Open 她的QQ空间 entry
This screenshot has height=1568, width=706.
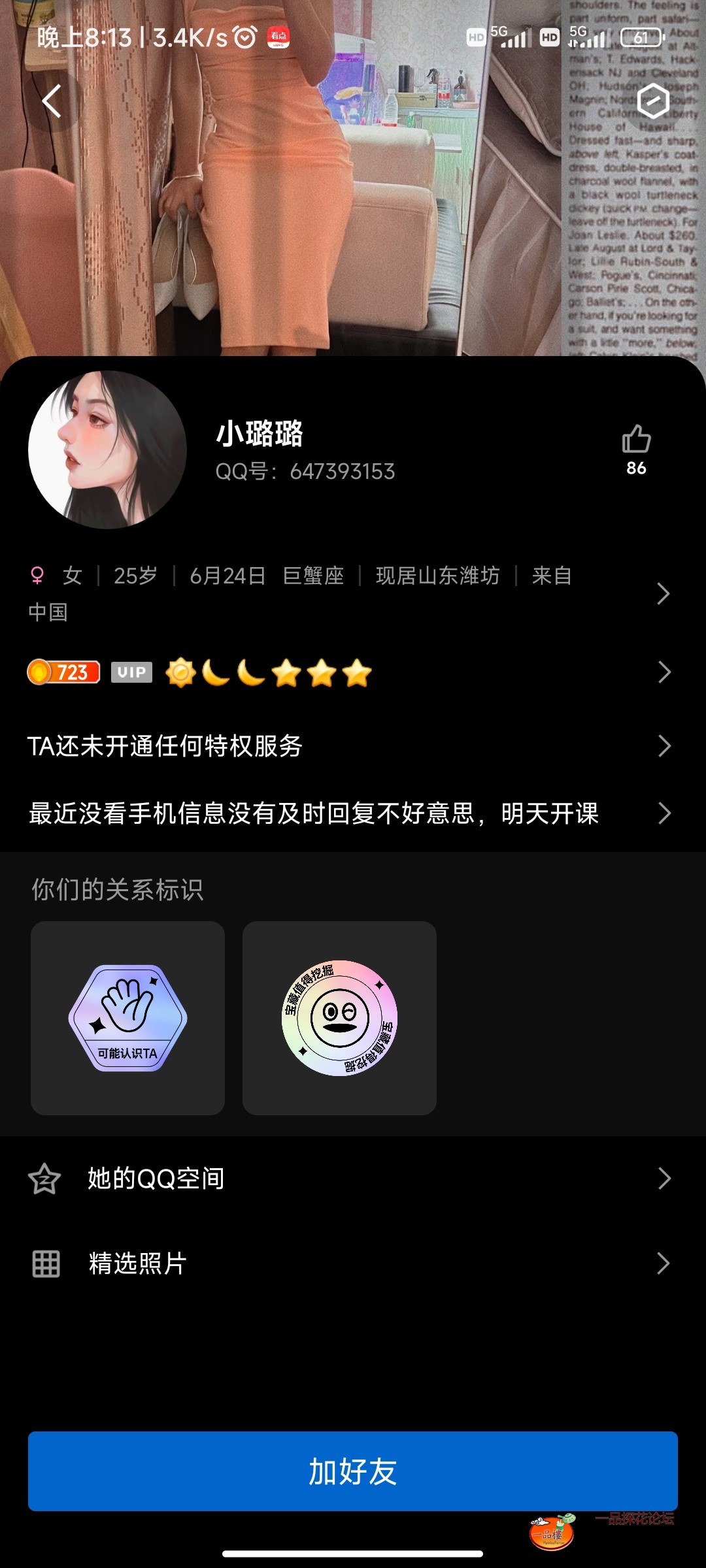353,1179
